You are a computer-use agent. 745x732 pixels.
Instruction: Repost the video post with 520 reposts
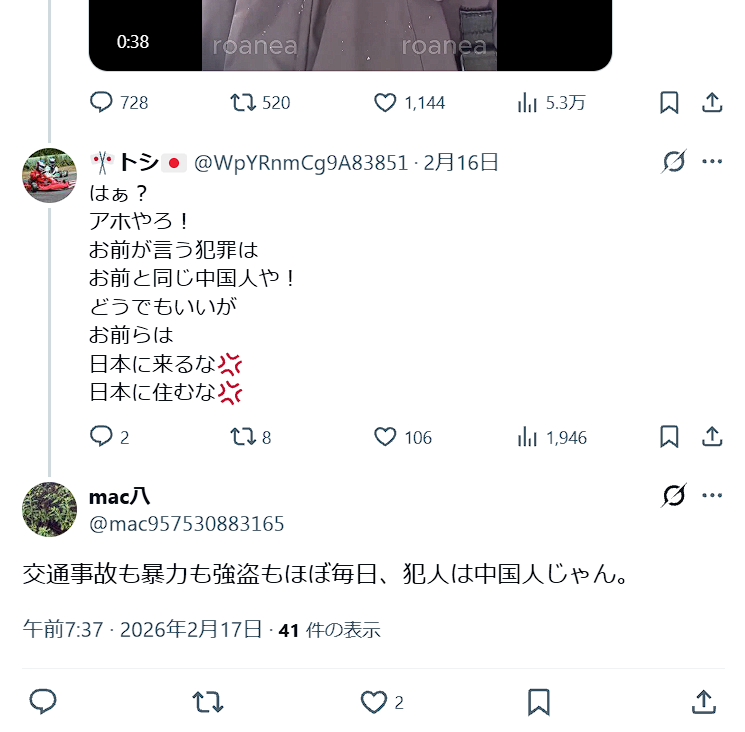242,102
